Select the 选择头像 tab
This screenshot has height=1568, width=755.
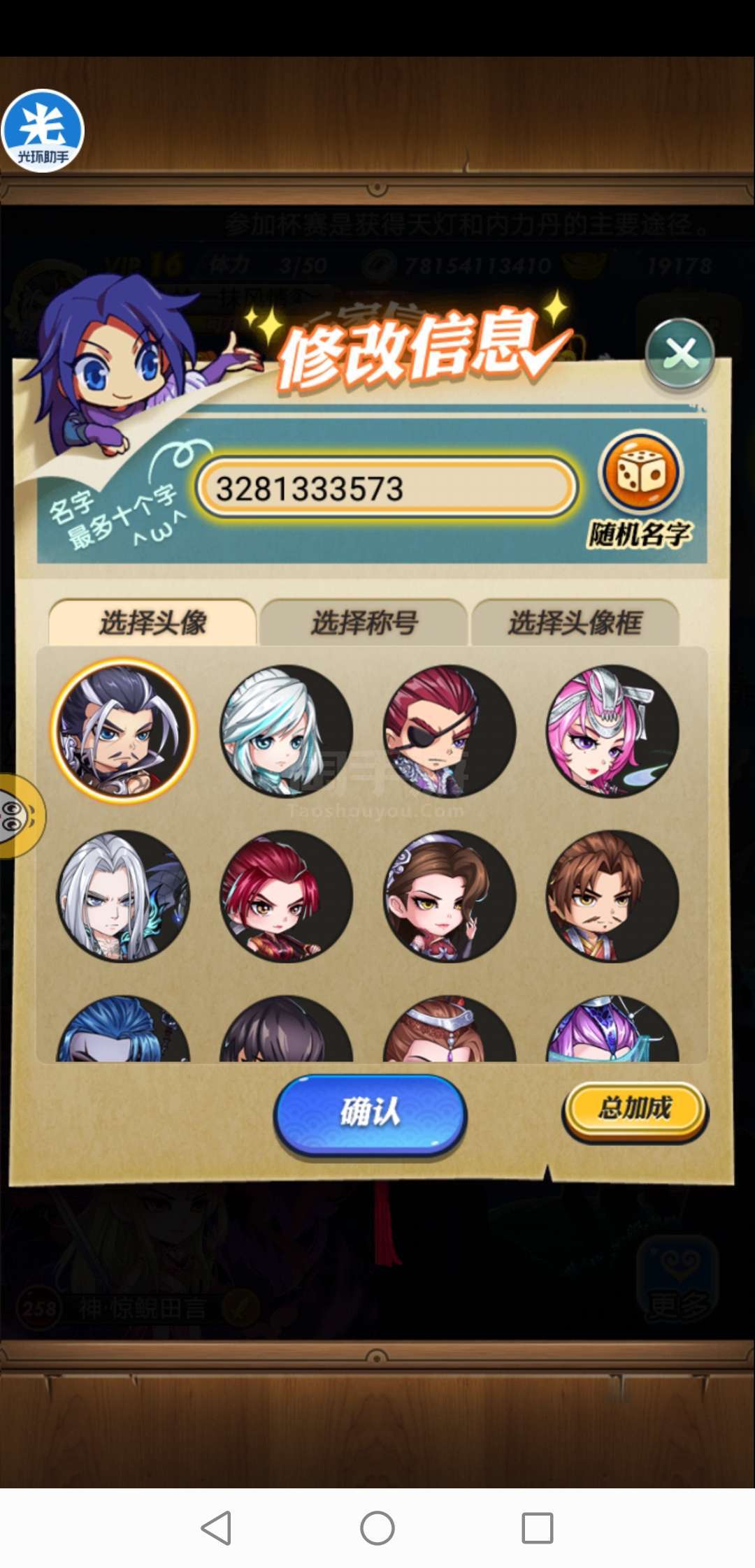(152, 622)
